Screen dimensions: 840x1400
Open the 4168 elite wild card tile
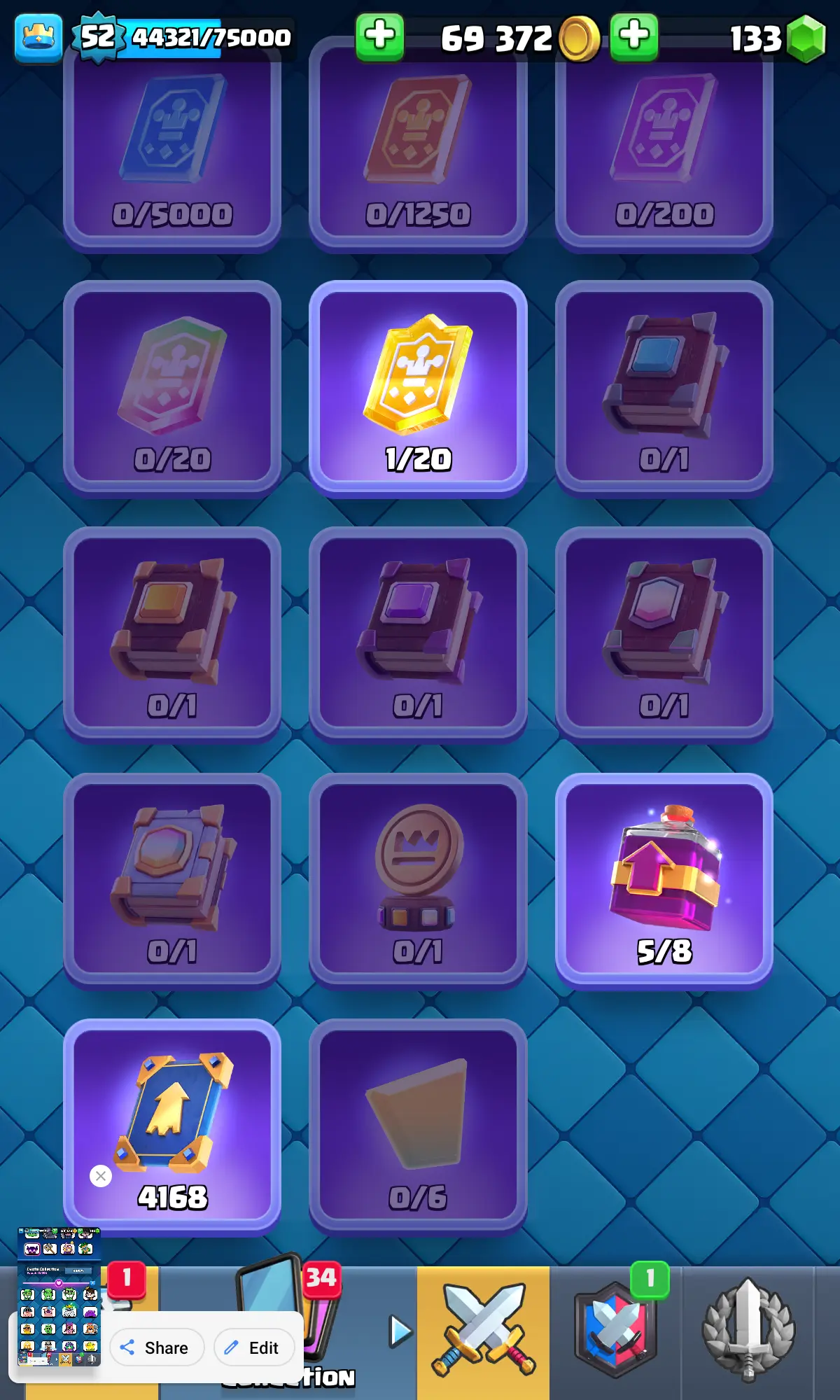[172, 1126]
